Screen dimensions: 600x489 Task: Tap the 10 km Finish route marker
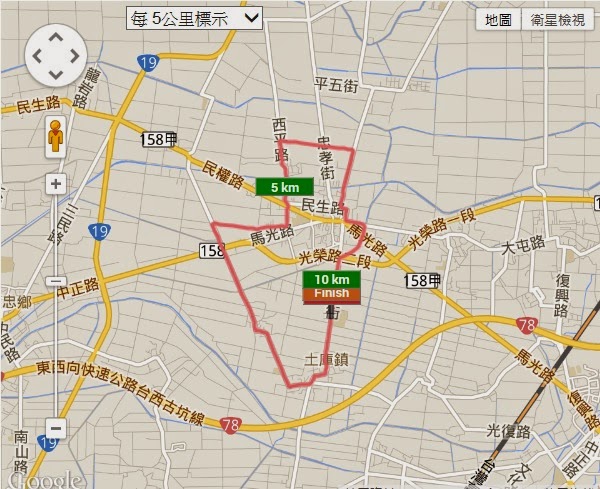point(332,286)
